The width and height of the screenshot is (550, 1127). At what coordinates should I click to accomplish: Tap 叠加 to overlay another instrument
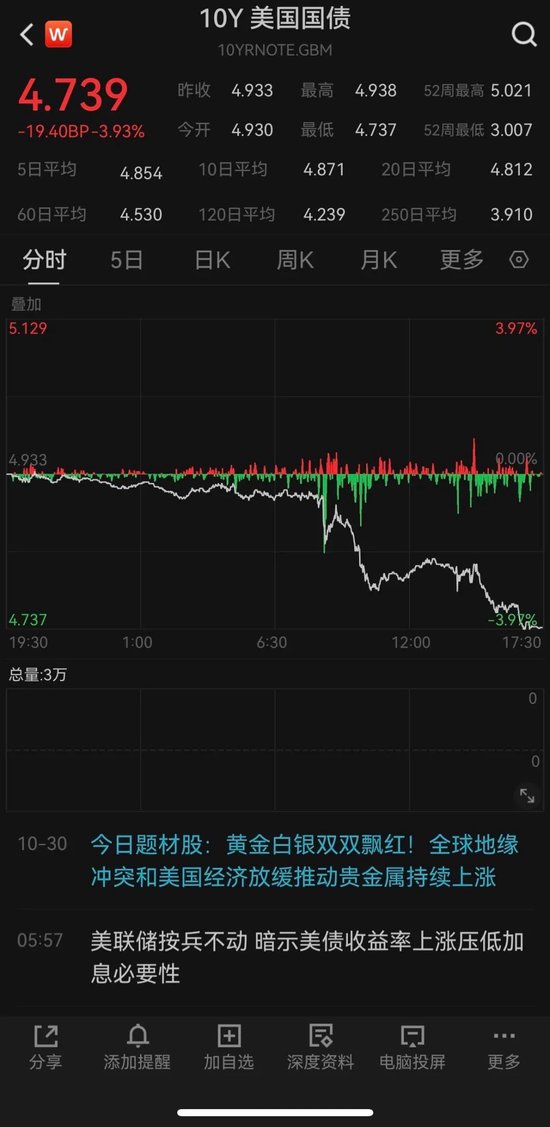26,305
